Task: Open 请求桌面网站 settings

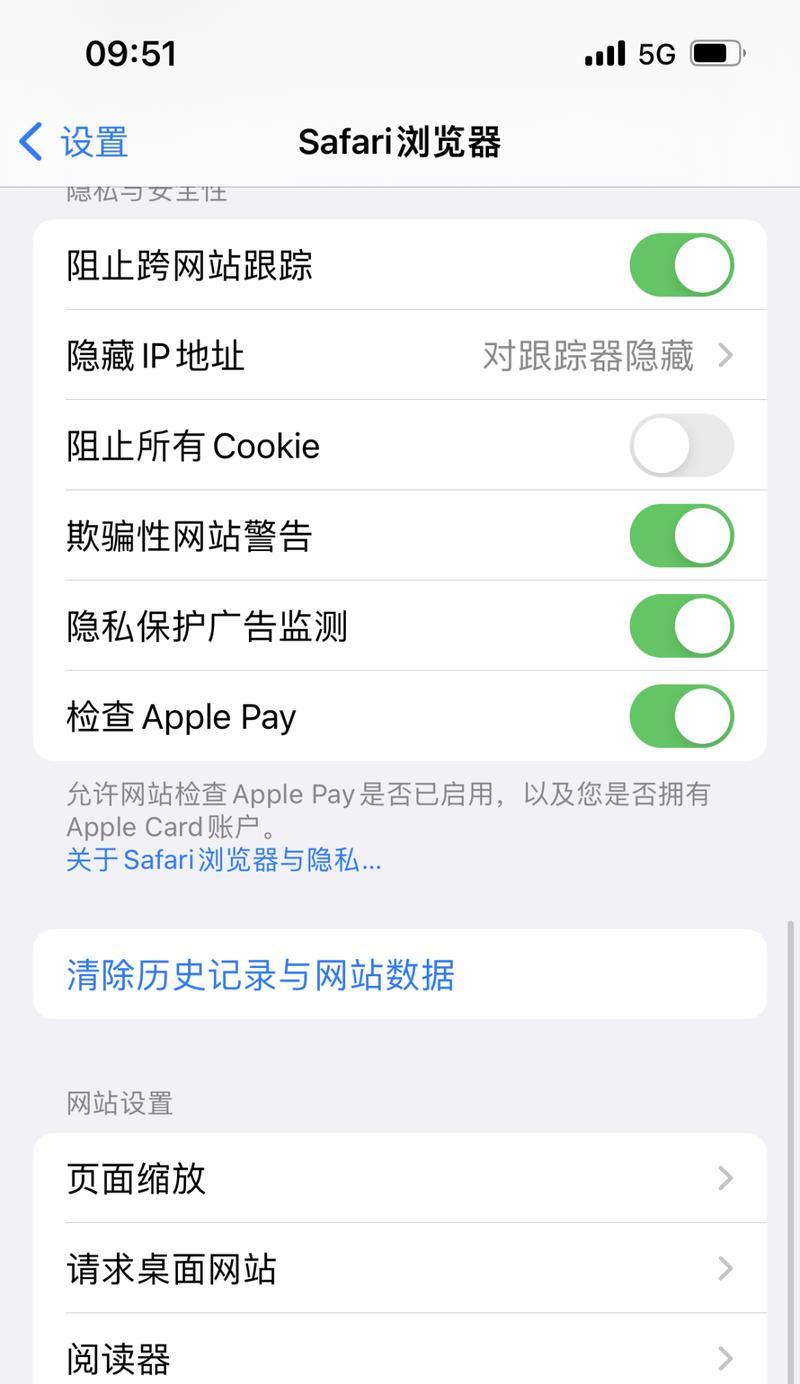Action: 400,1268
